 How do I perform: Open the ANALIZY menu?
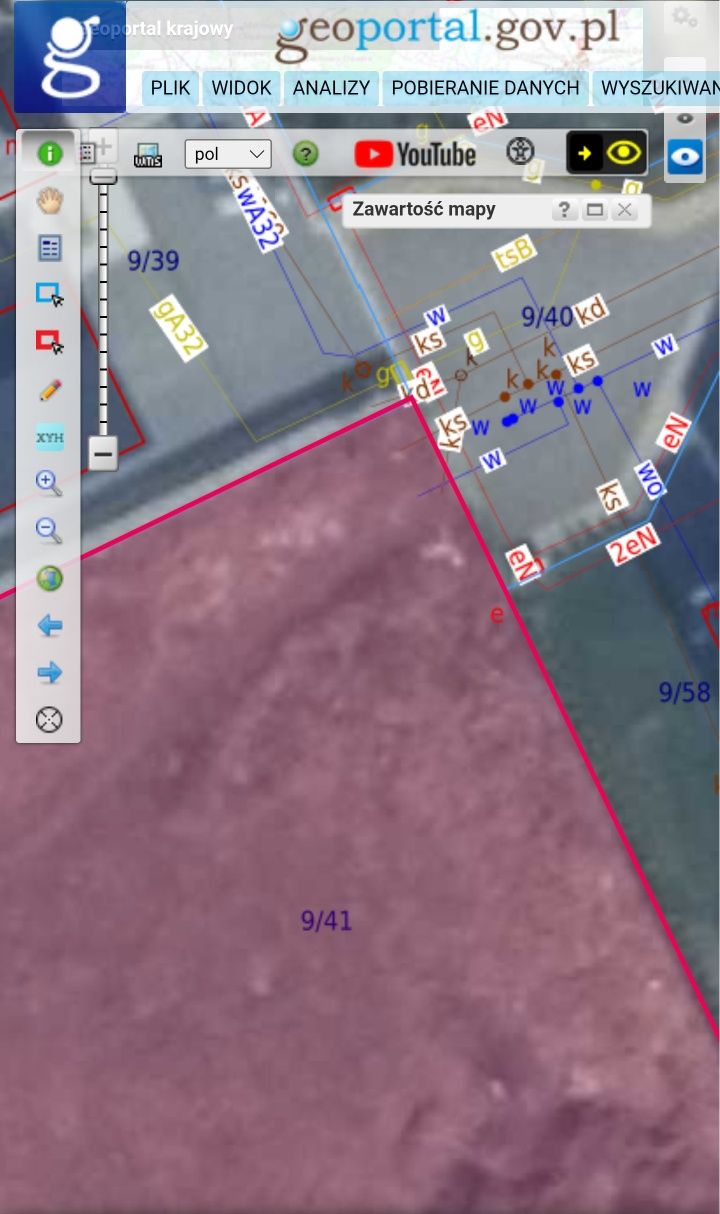(x=331, y=88)
